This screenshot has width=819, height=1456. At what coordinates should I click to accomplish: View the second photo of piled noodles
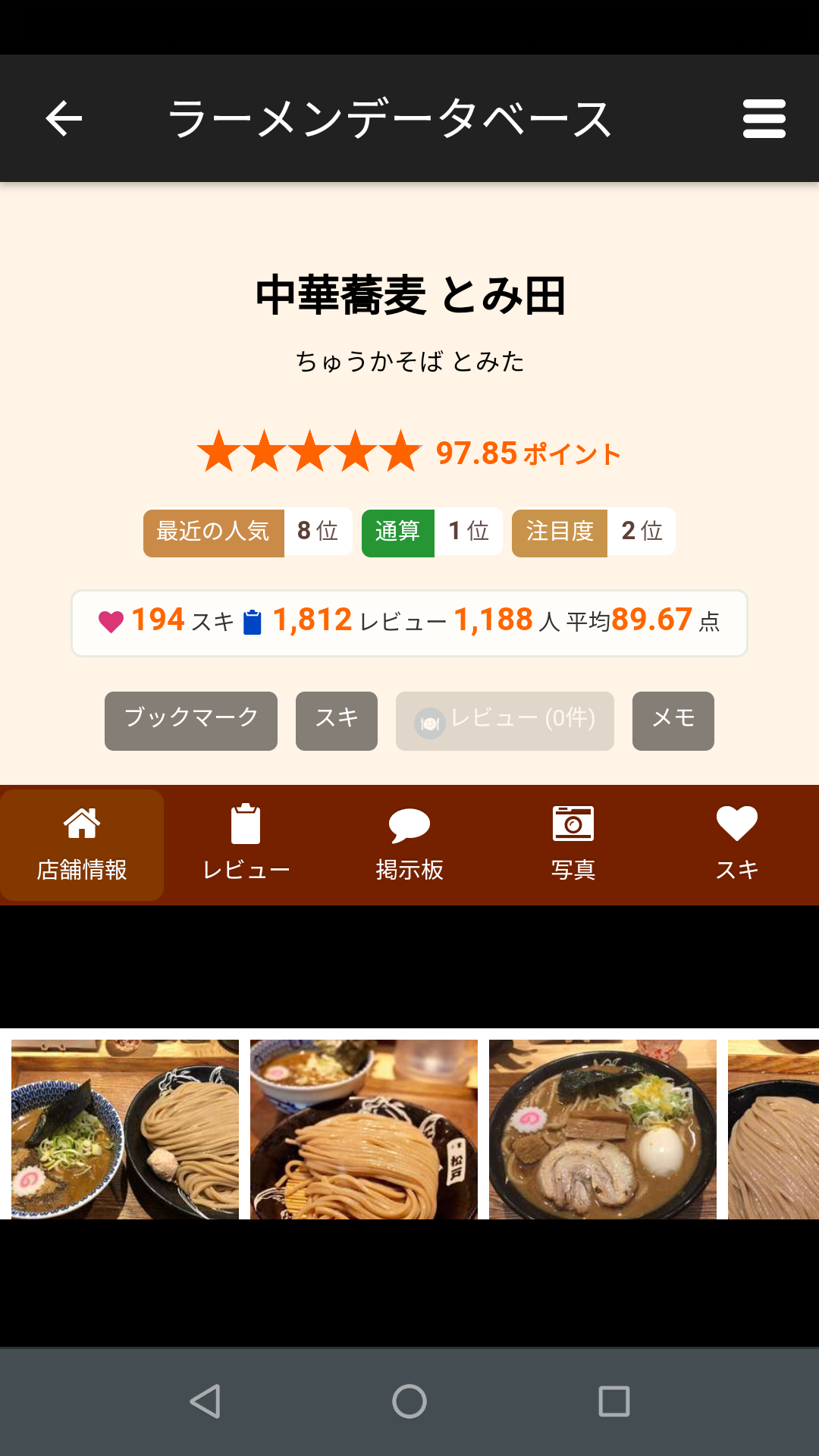(364, 1129)
